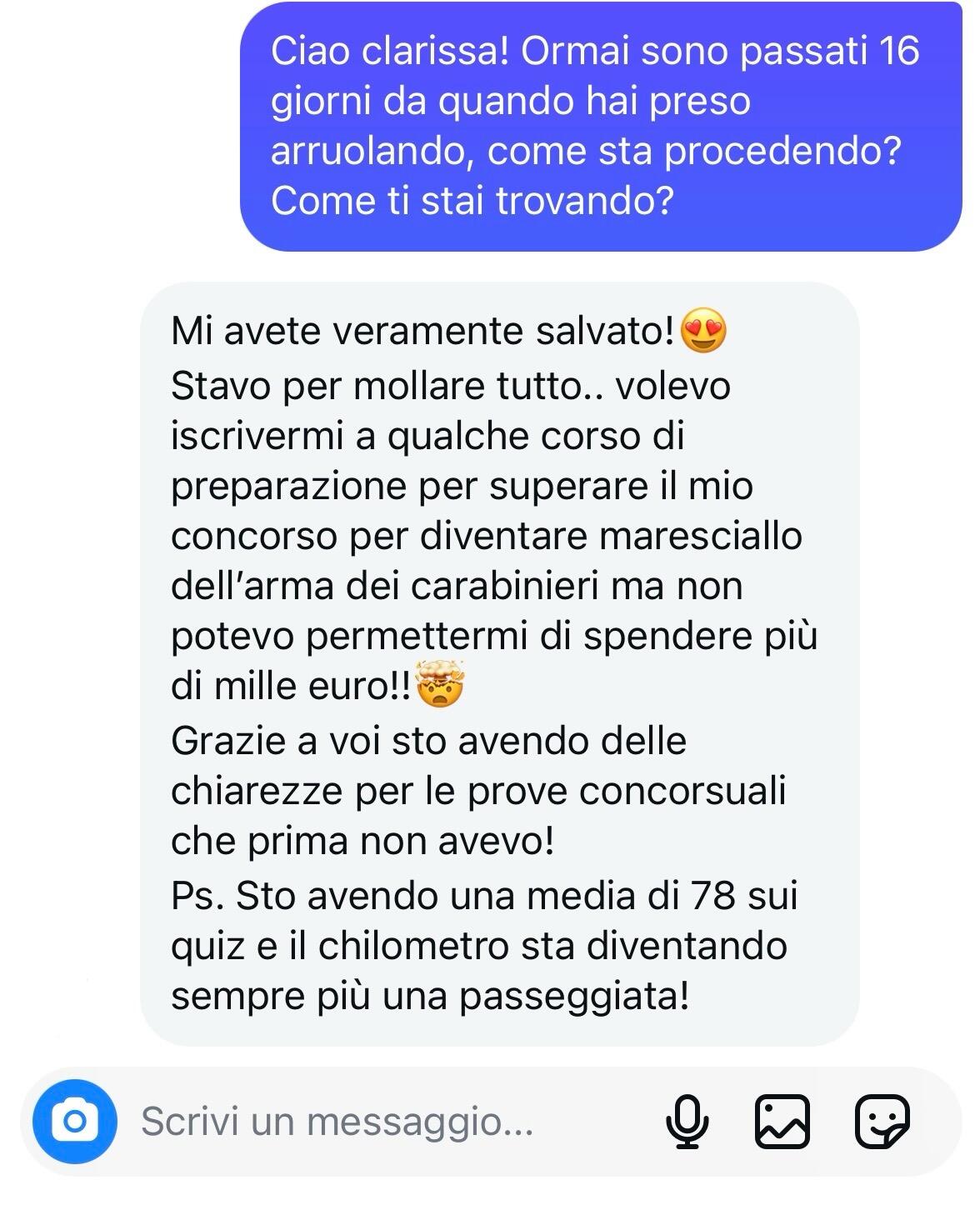The image size is (980, 1210).
Task: Open the camera from the message bar
Action: click(x=73, y=1122)
